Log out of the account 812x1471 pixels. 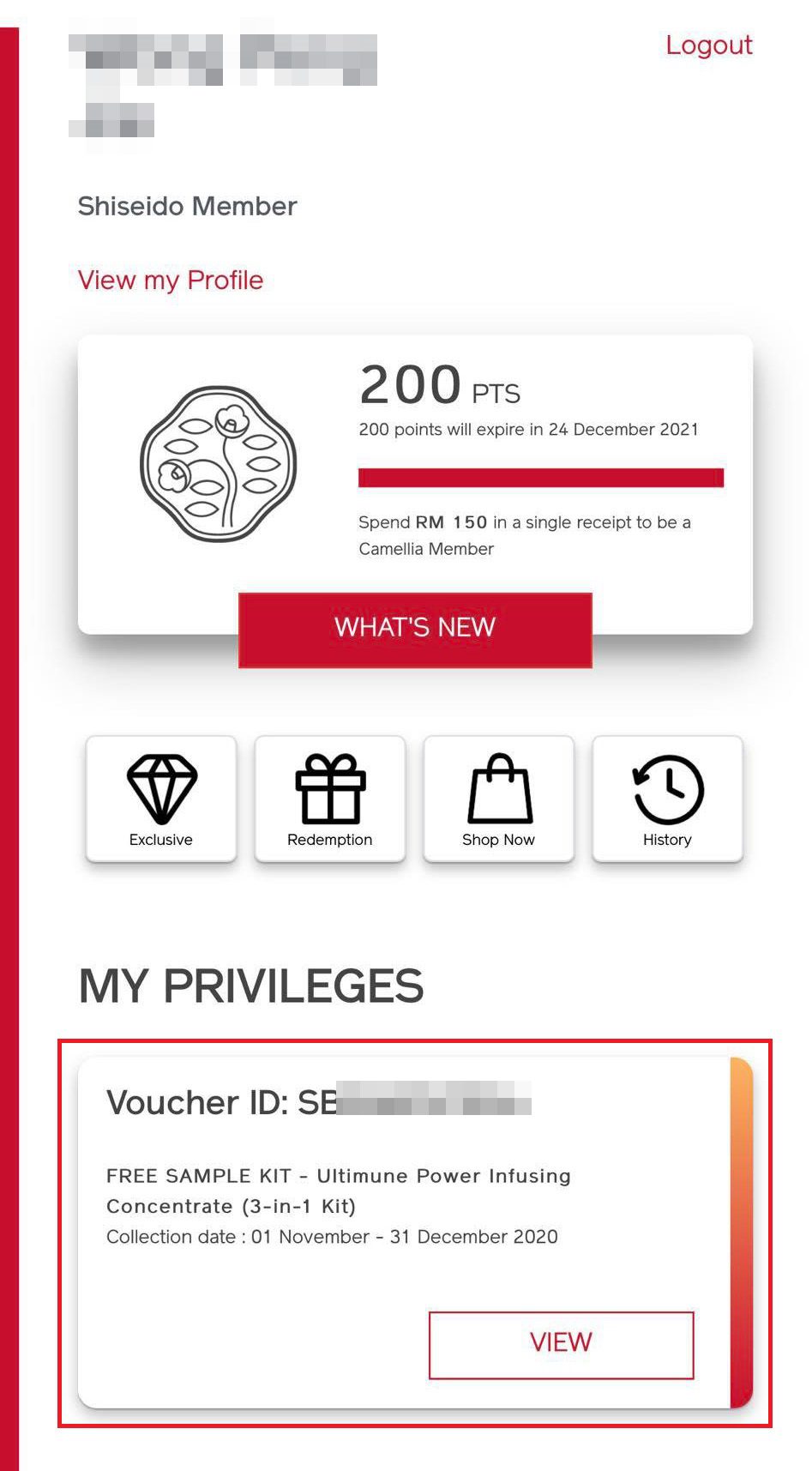pyautogui.click(x=708, y=45)
